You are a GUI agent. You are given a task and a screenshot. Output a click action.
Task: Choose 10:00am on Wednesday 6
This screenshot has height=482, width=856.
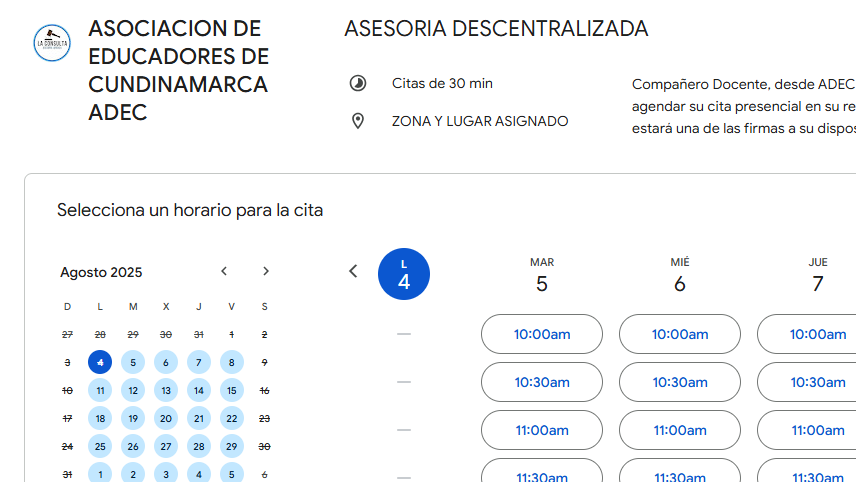(680, 334)
